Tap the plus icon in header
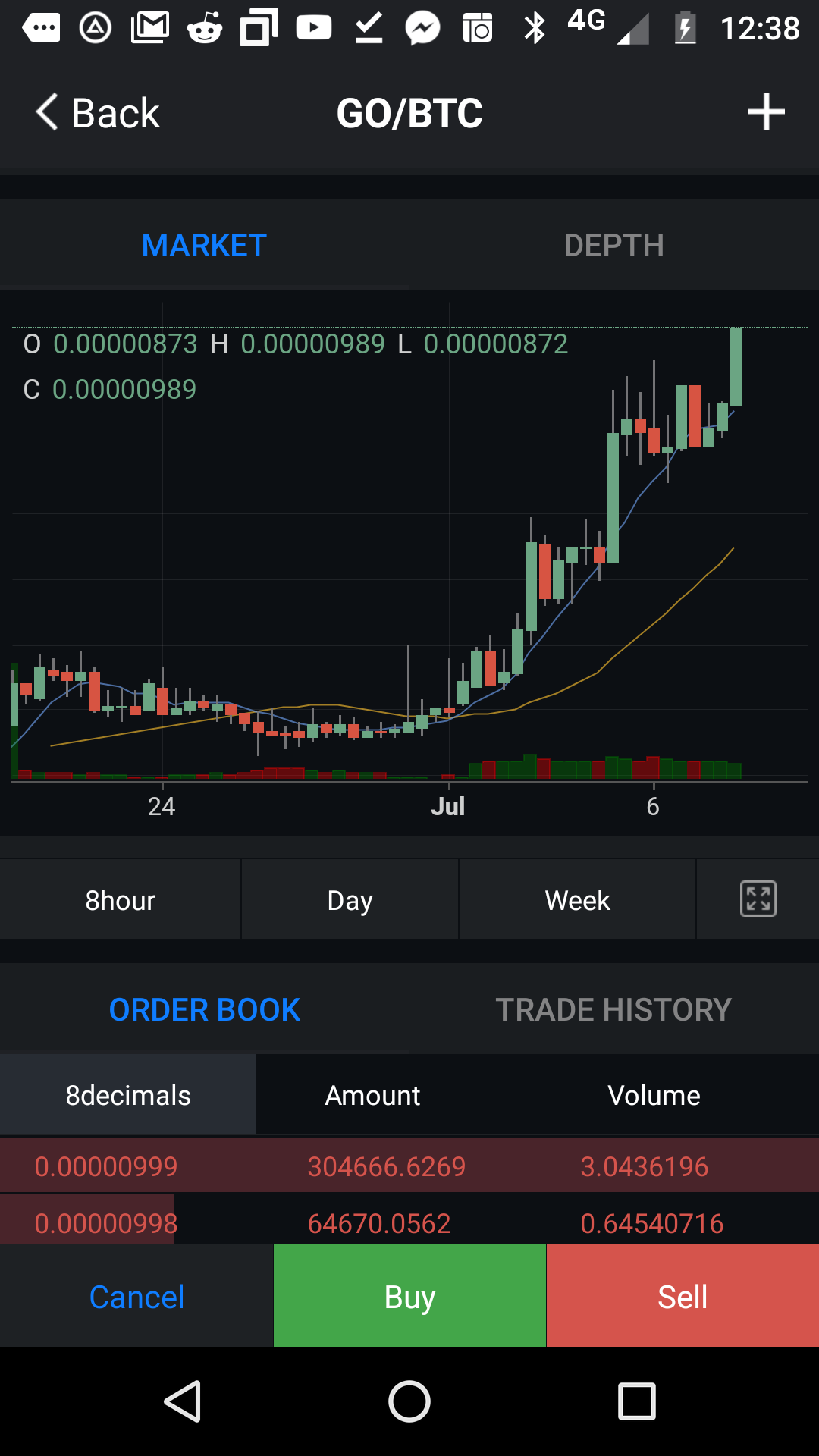 766,112
